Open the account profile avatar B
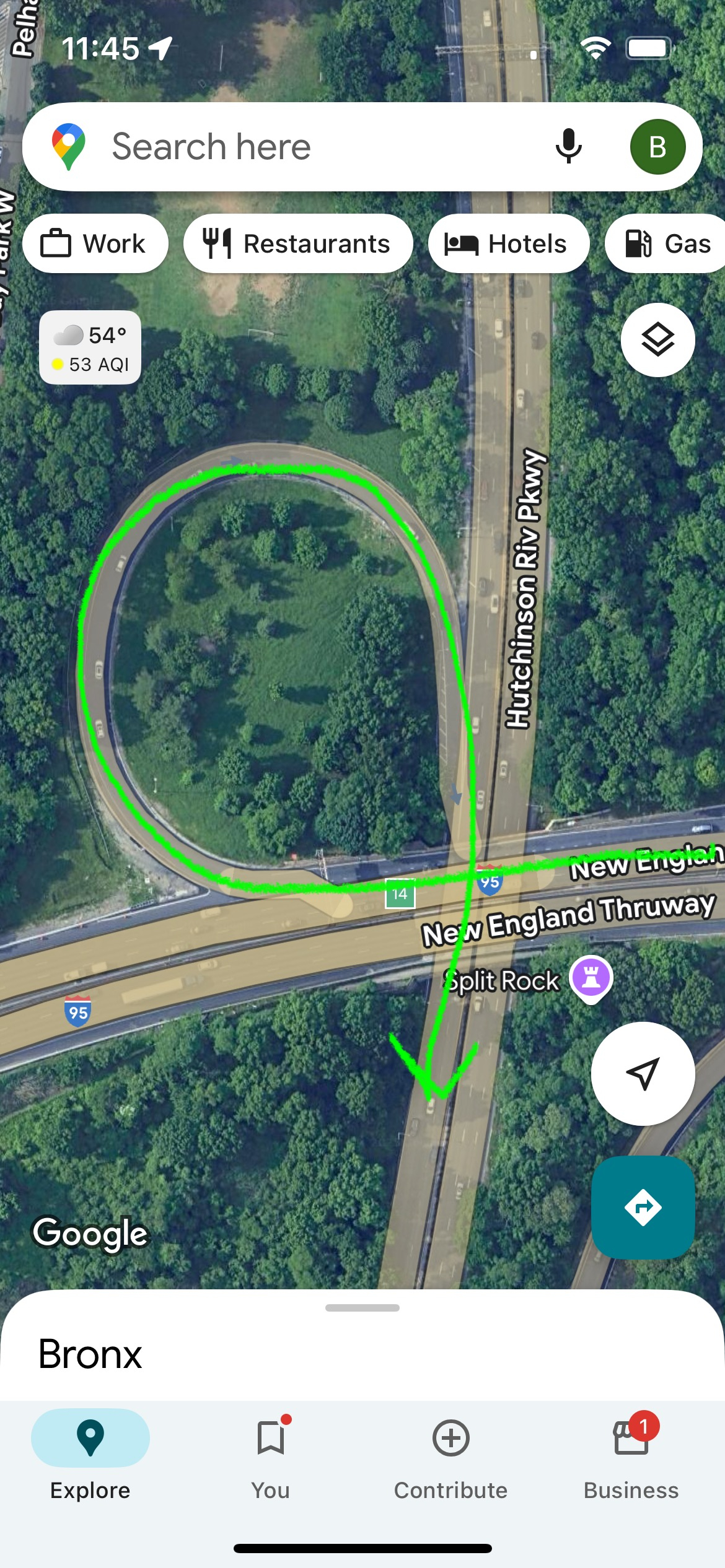 [x=657, y=147]
